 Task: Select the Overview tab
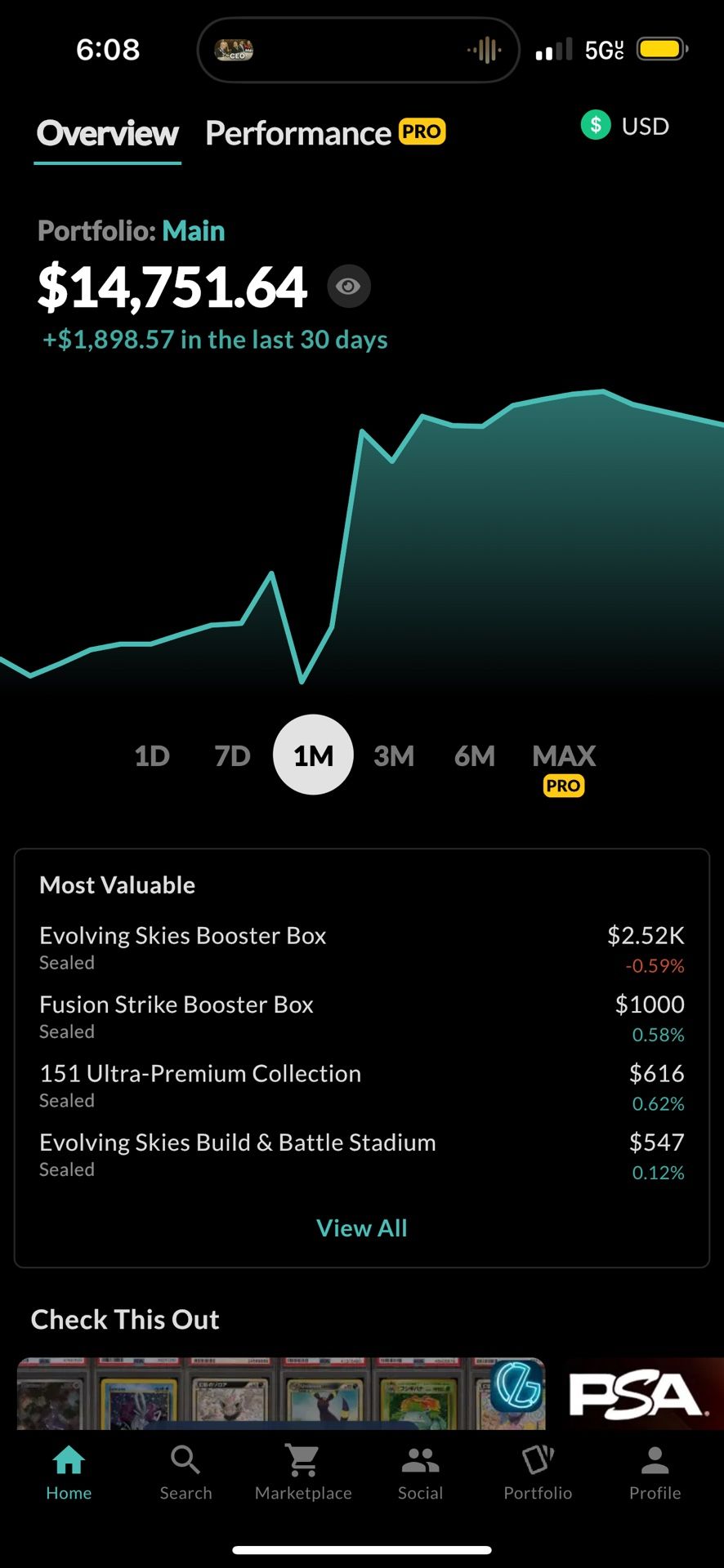107,133
